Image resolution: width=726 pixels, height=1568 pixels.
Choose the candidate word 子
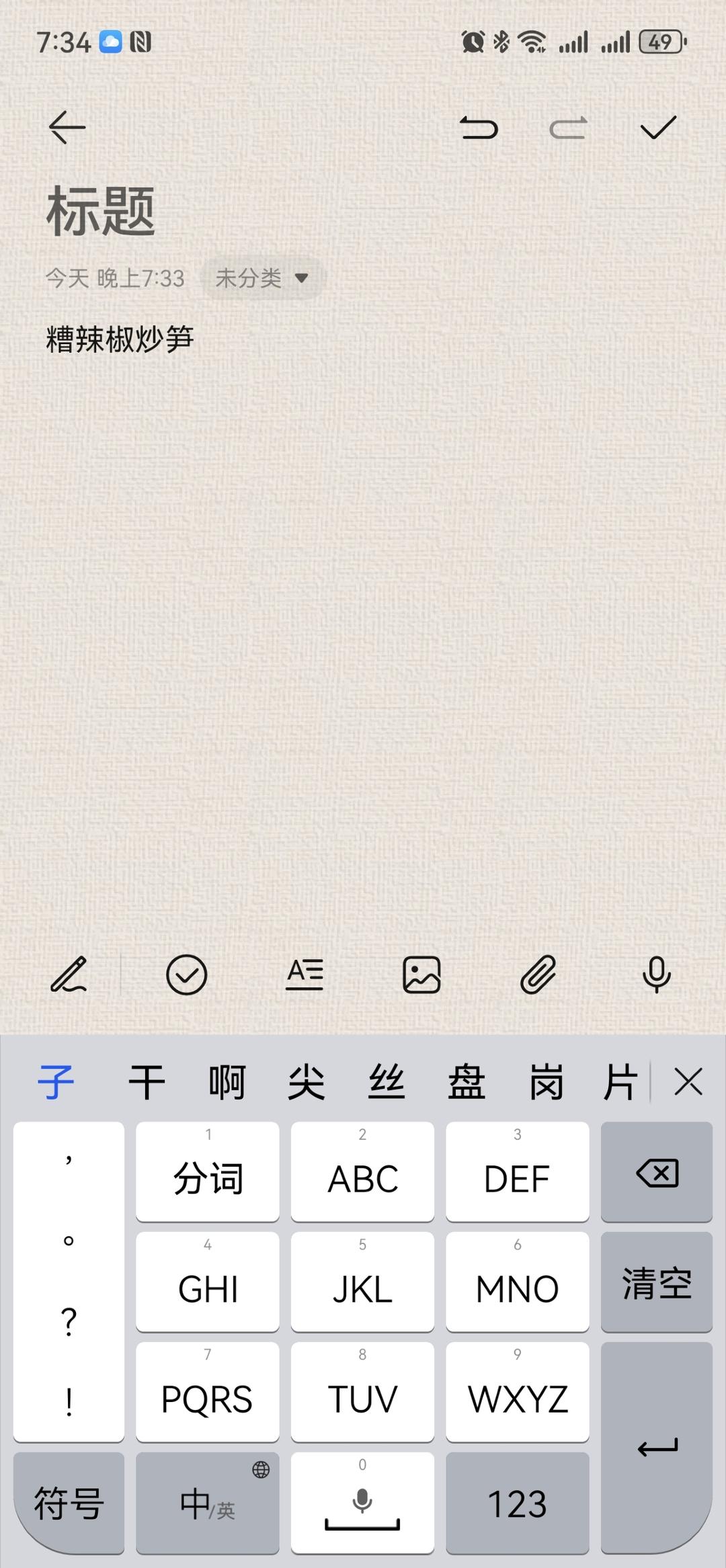[56, 1082]
